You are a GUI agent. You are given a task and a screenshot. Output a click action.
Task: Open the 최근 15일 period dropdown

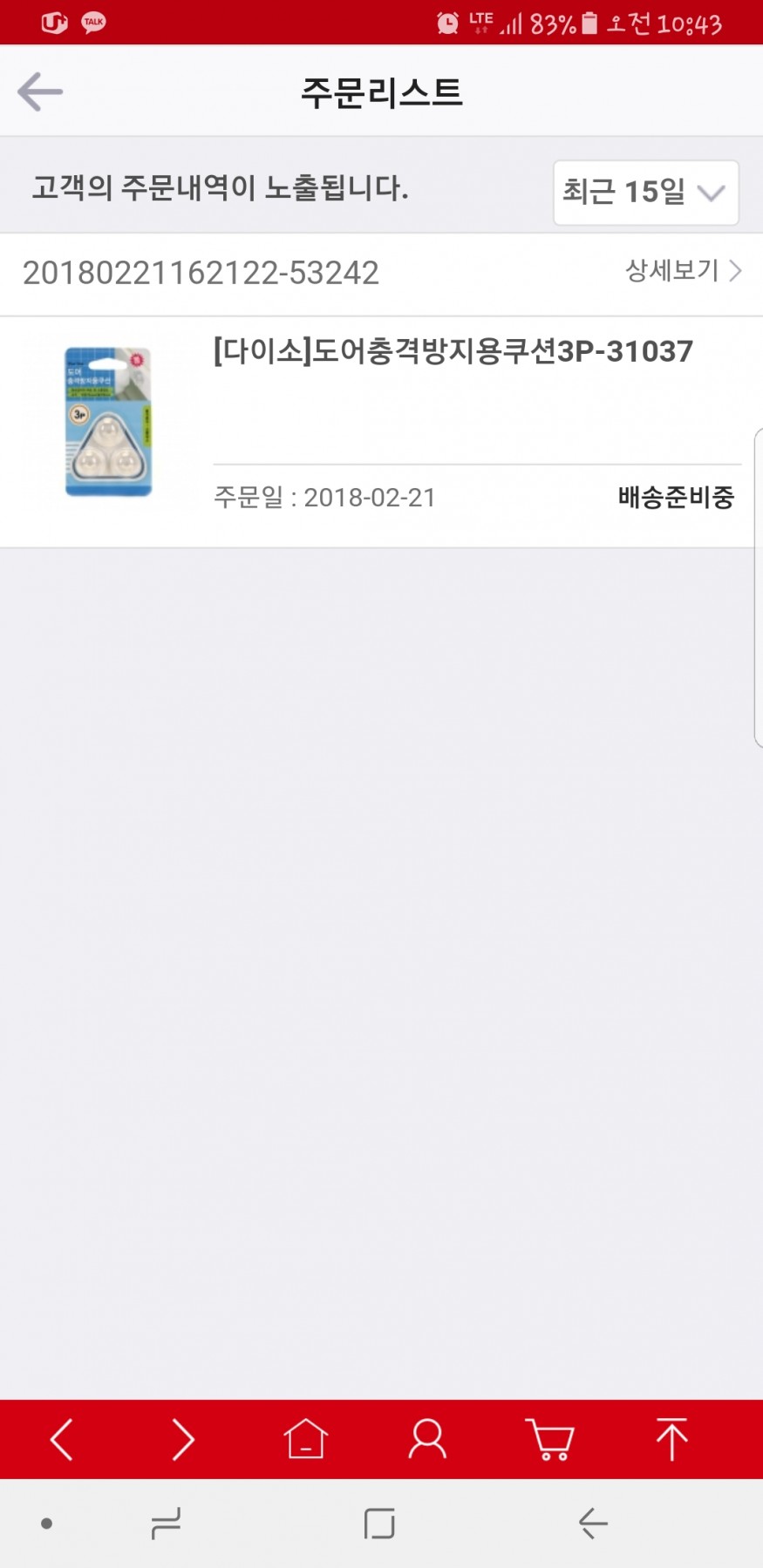645,193
